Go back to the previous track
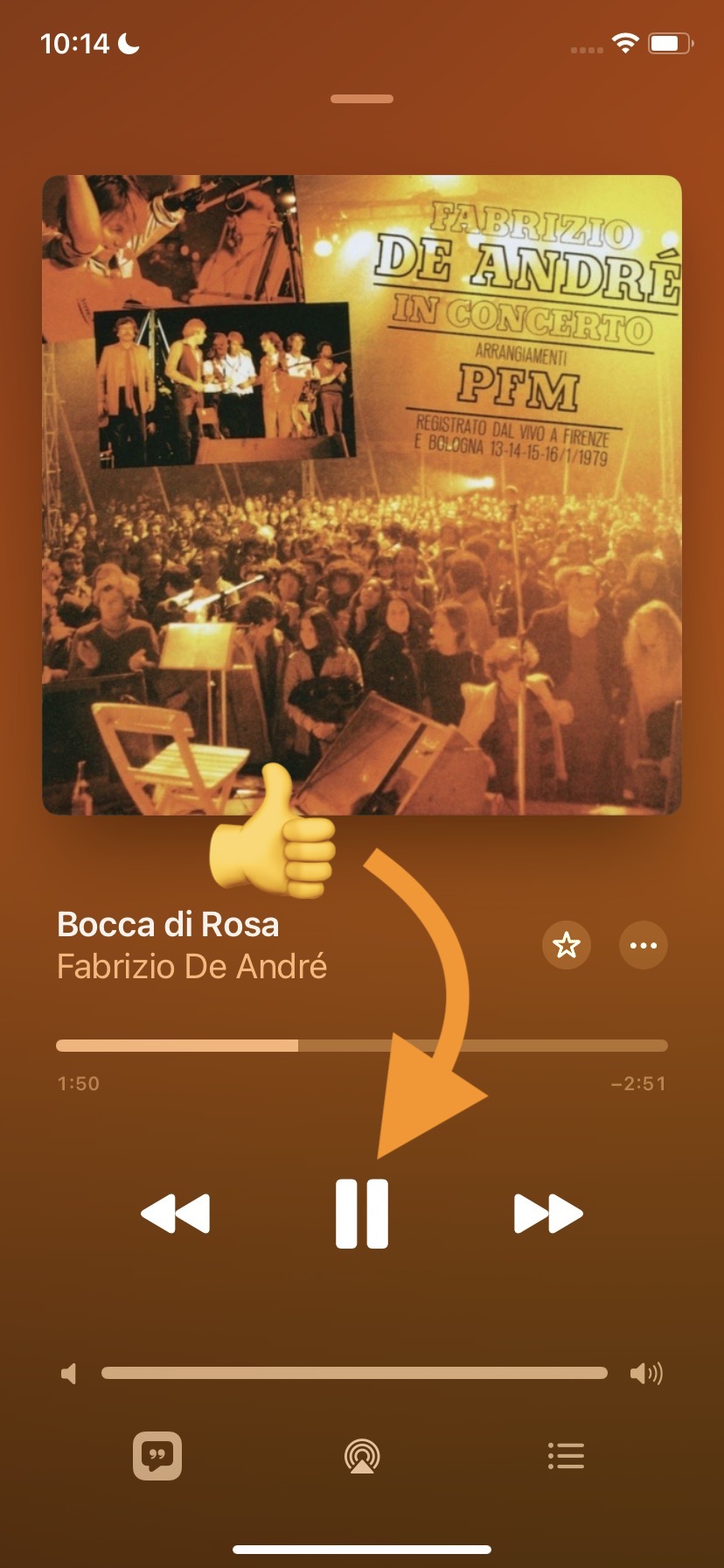Viewport: 724px width, 1568px height. 176,1214
